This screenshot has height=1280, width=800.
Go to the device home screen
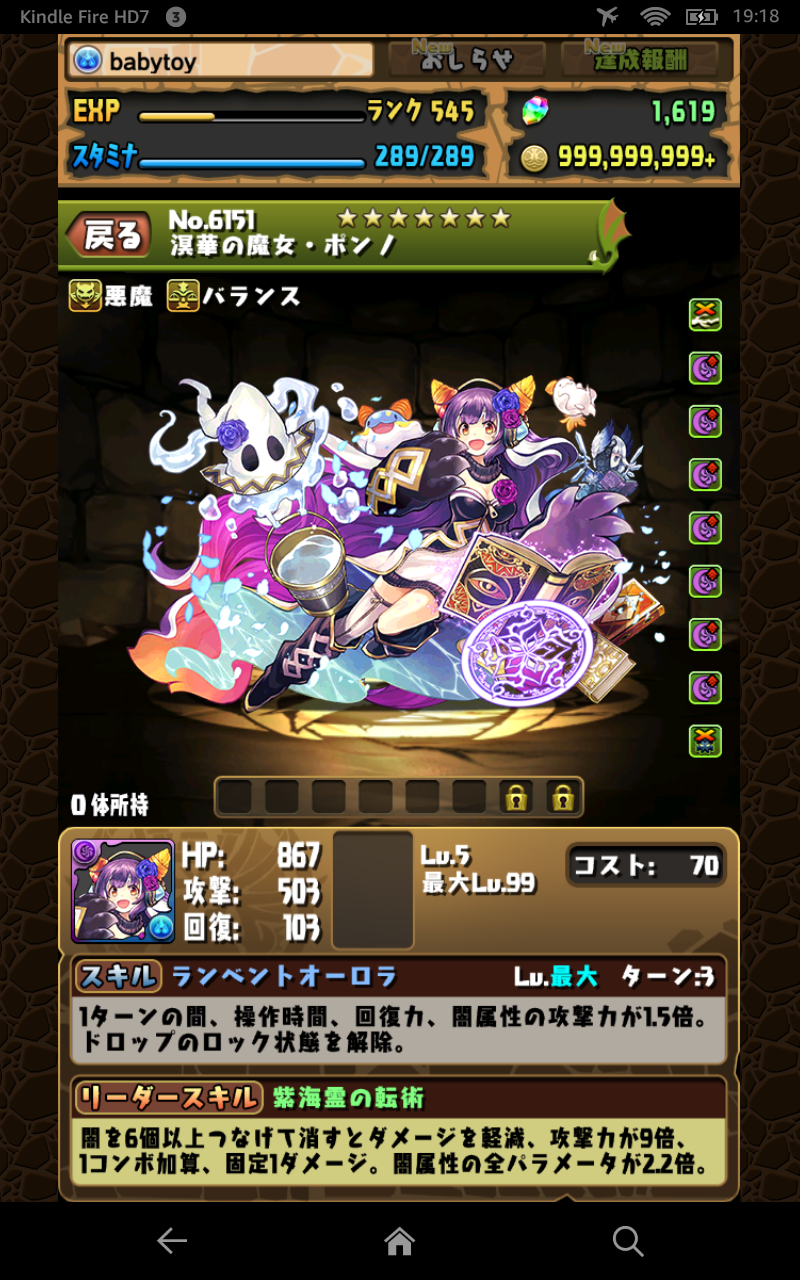coord(399,1241)
